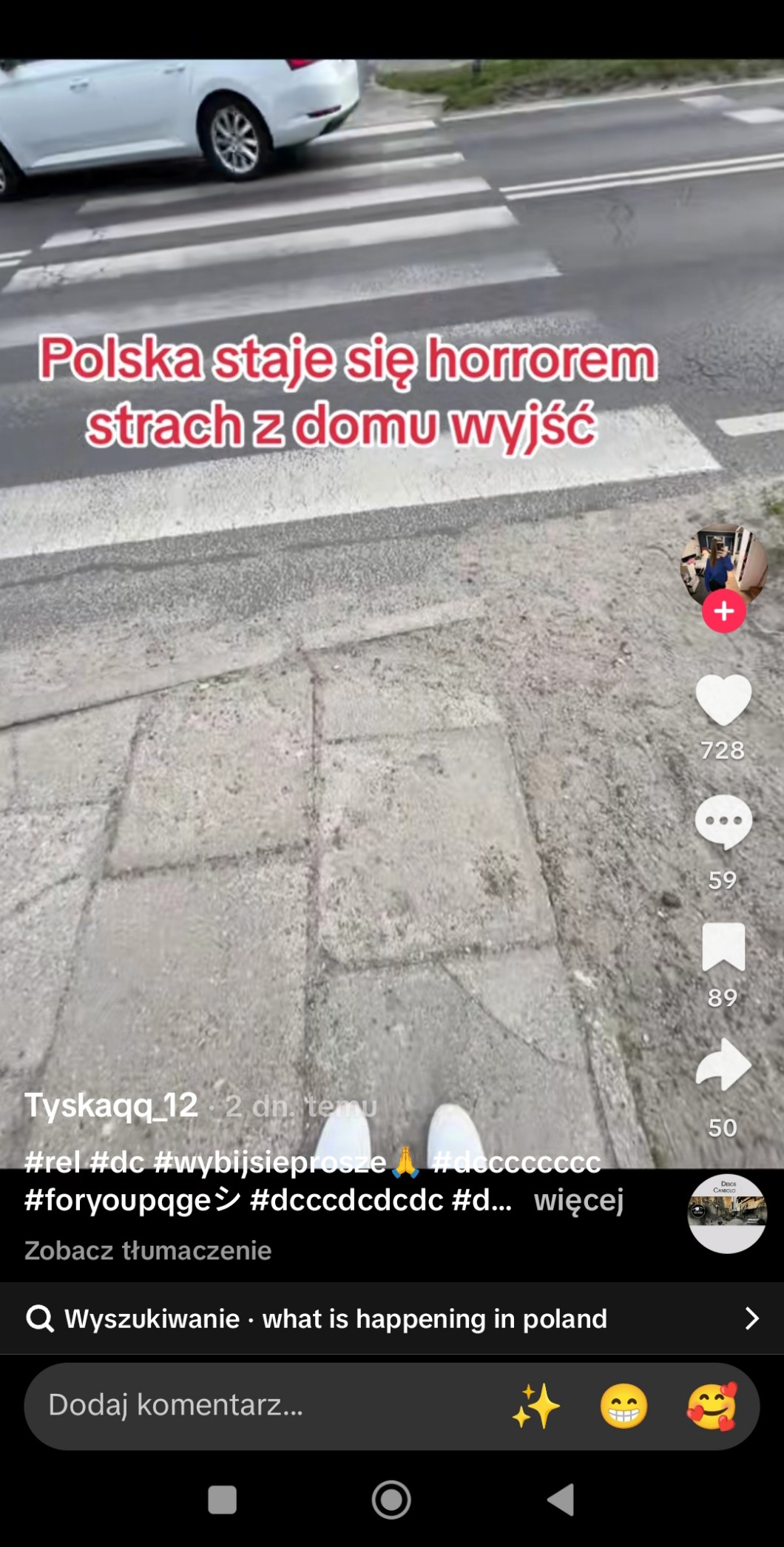The width and height of the screenshot is (784, 1547).
Task: Open the spinning sound disc
Action: pos(727,1213)
